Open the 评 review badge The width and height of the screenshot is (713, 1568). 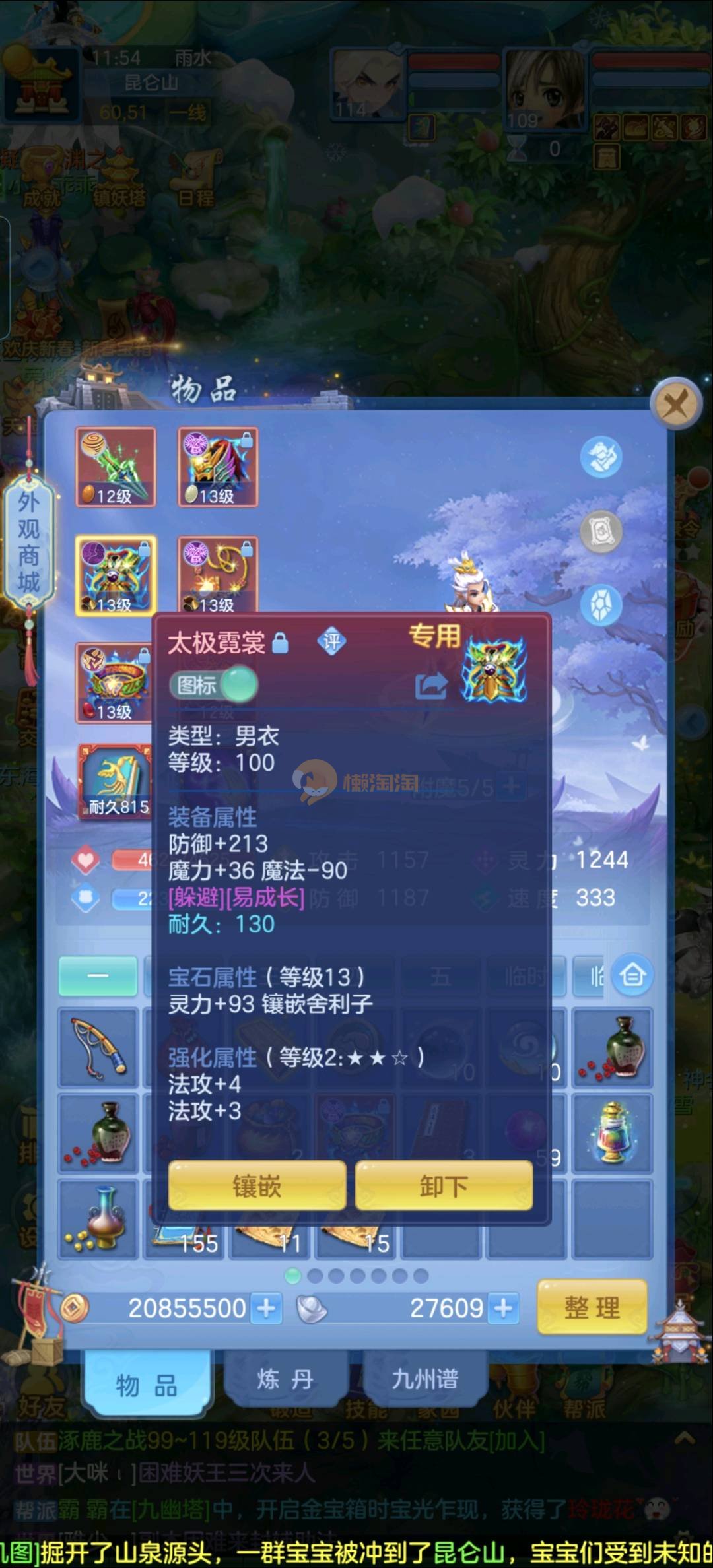point(331,641)
